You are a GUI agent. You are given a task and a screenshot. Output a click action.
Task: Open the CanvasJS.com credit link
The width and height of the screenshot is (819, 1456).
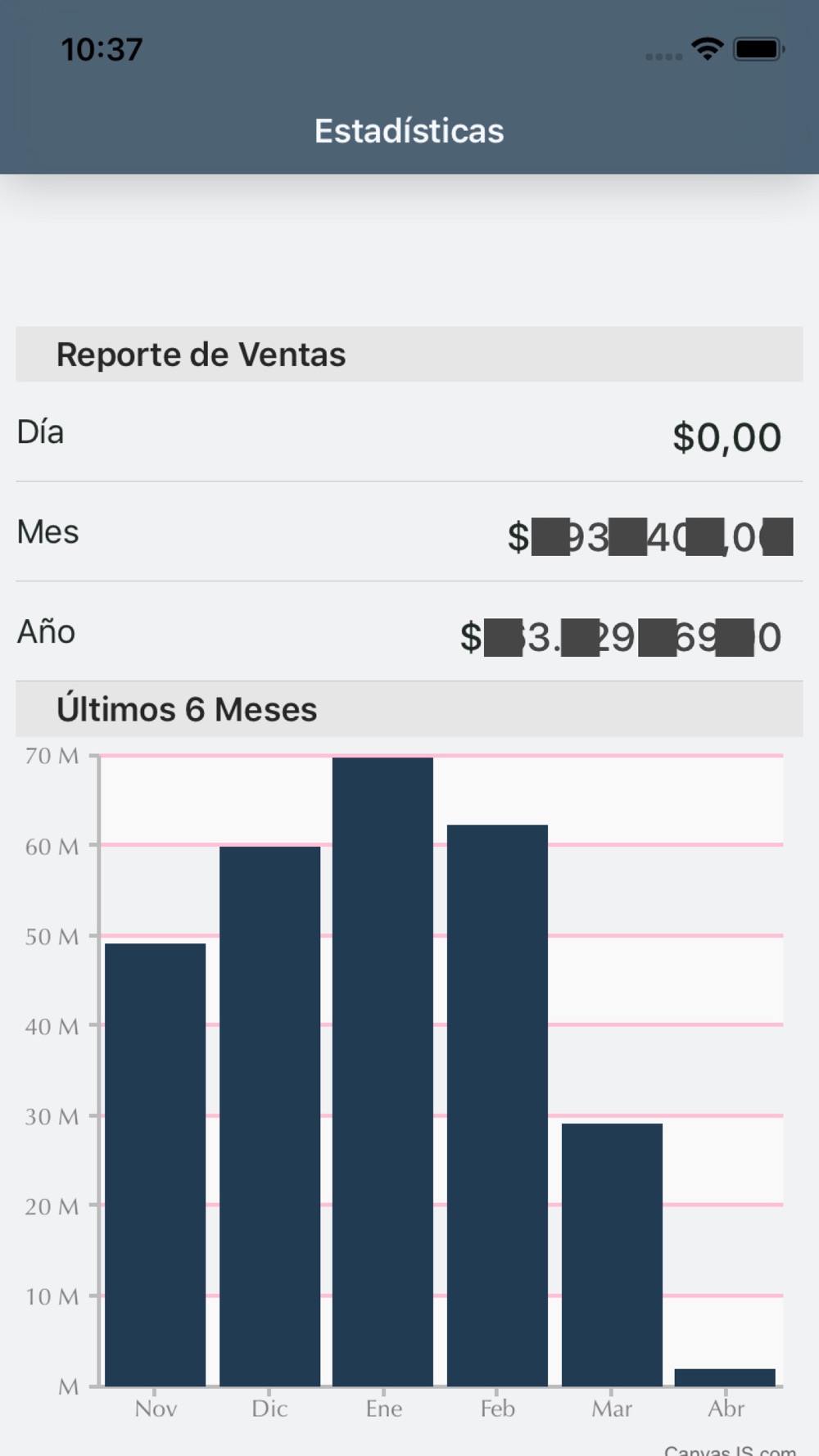(730, 1449)
